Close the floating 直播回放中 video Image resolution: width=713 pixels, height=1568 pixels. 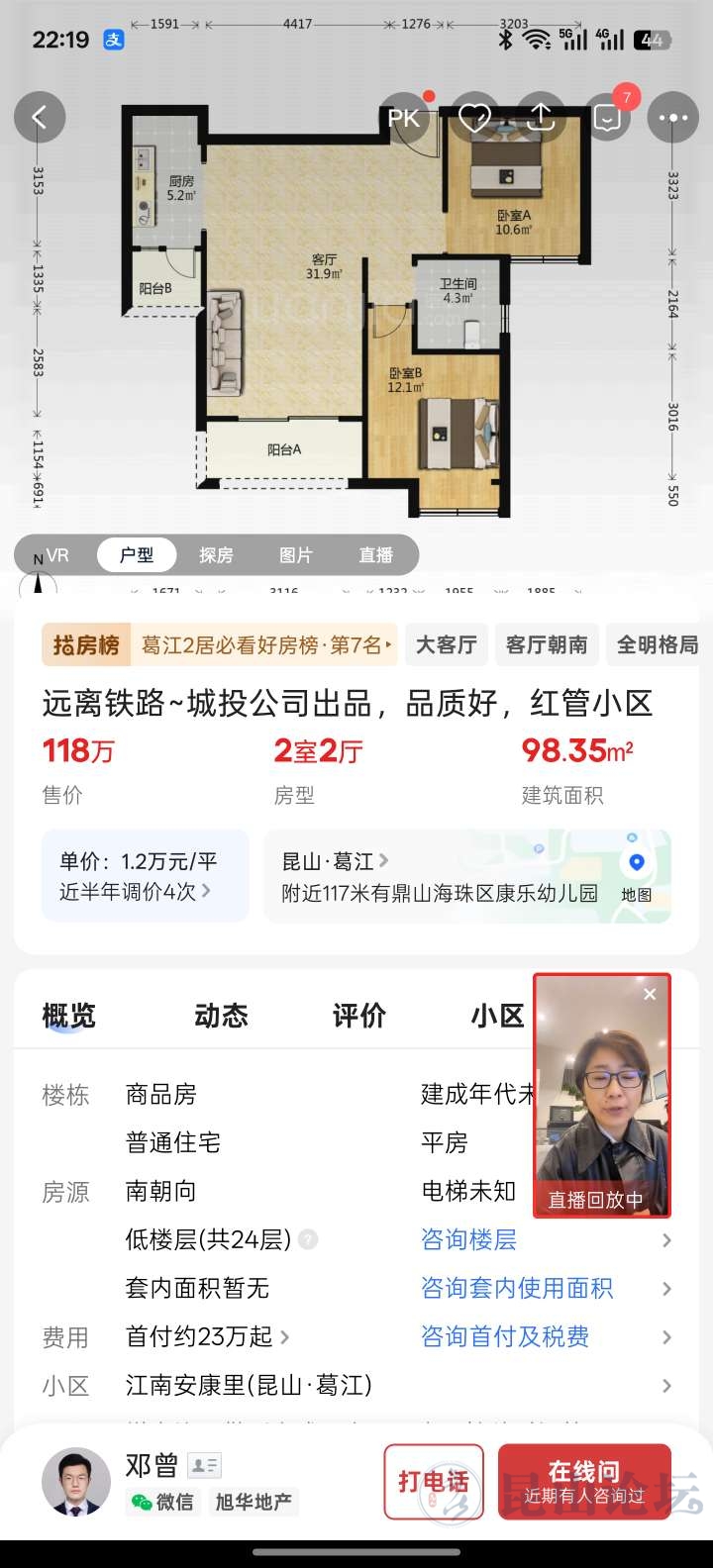point(650,994)
